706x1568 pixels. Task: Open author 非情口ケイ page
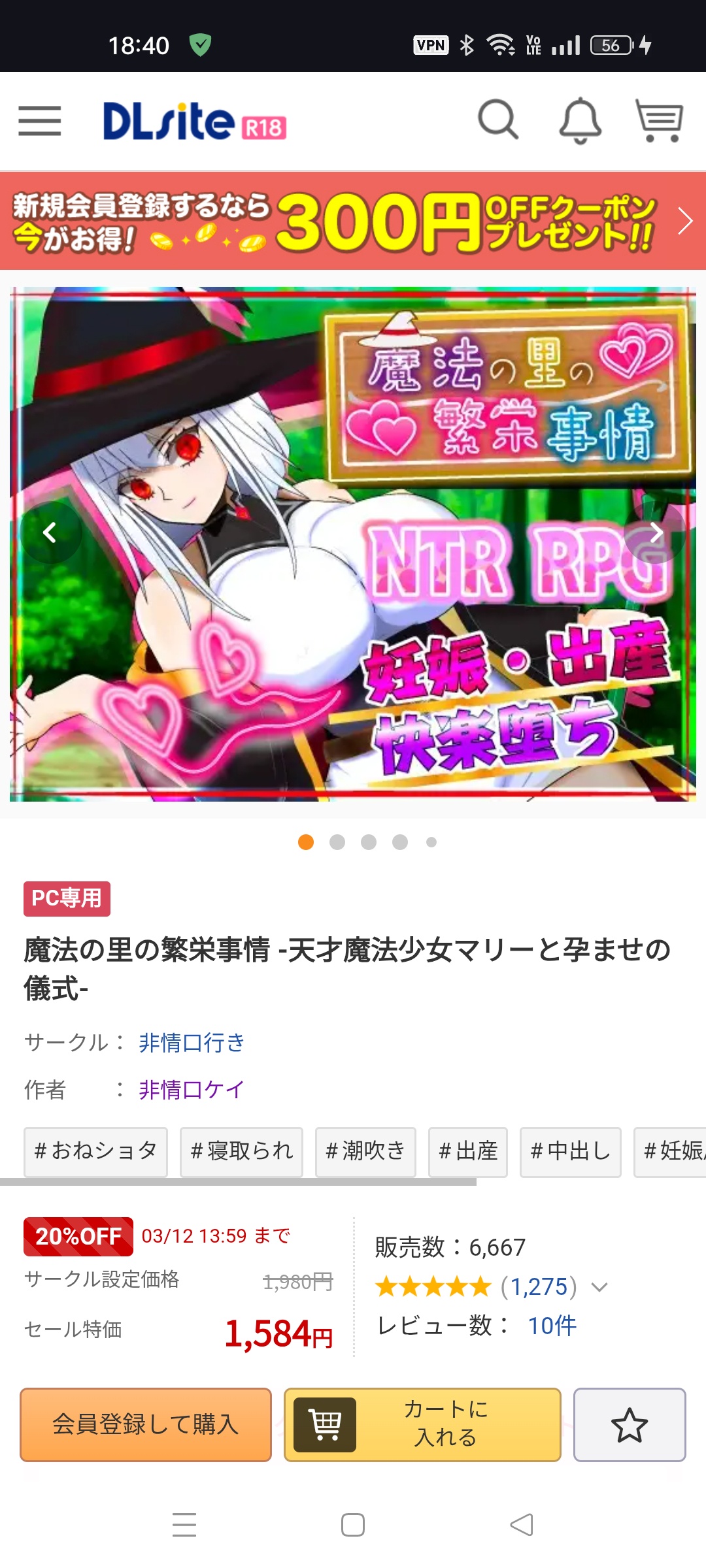(192, 1089)
